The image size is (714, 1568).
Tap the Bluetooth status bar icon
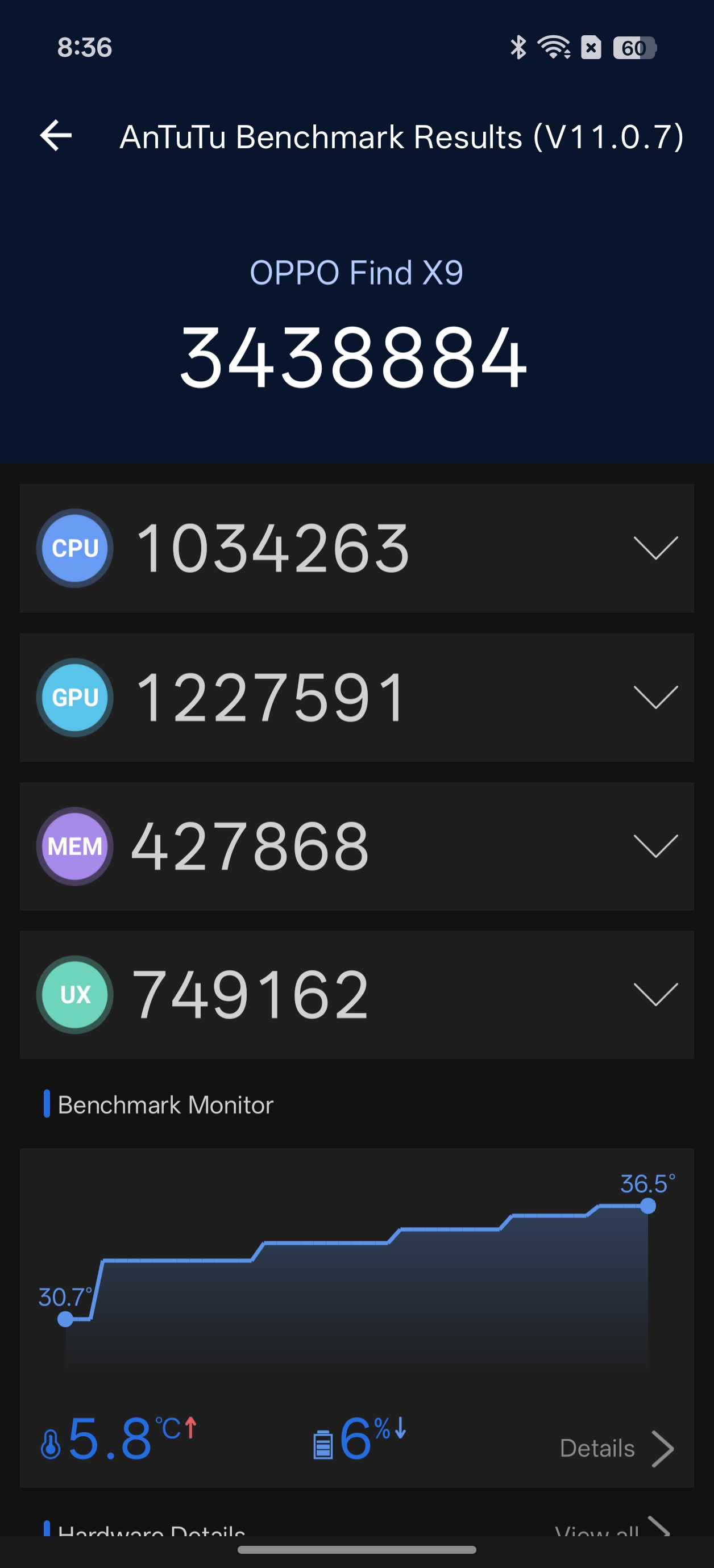point(517,48)
